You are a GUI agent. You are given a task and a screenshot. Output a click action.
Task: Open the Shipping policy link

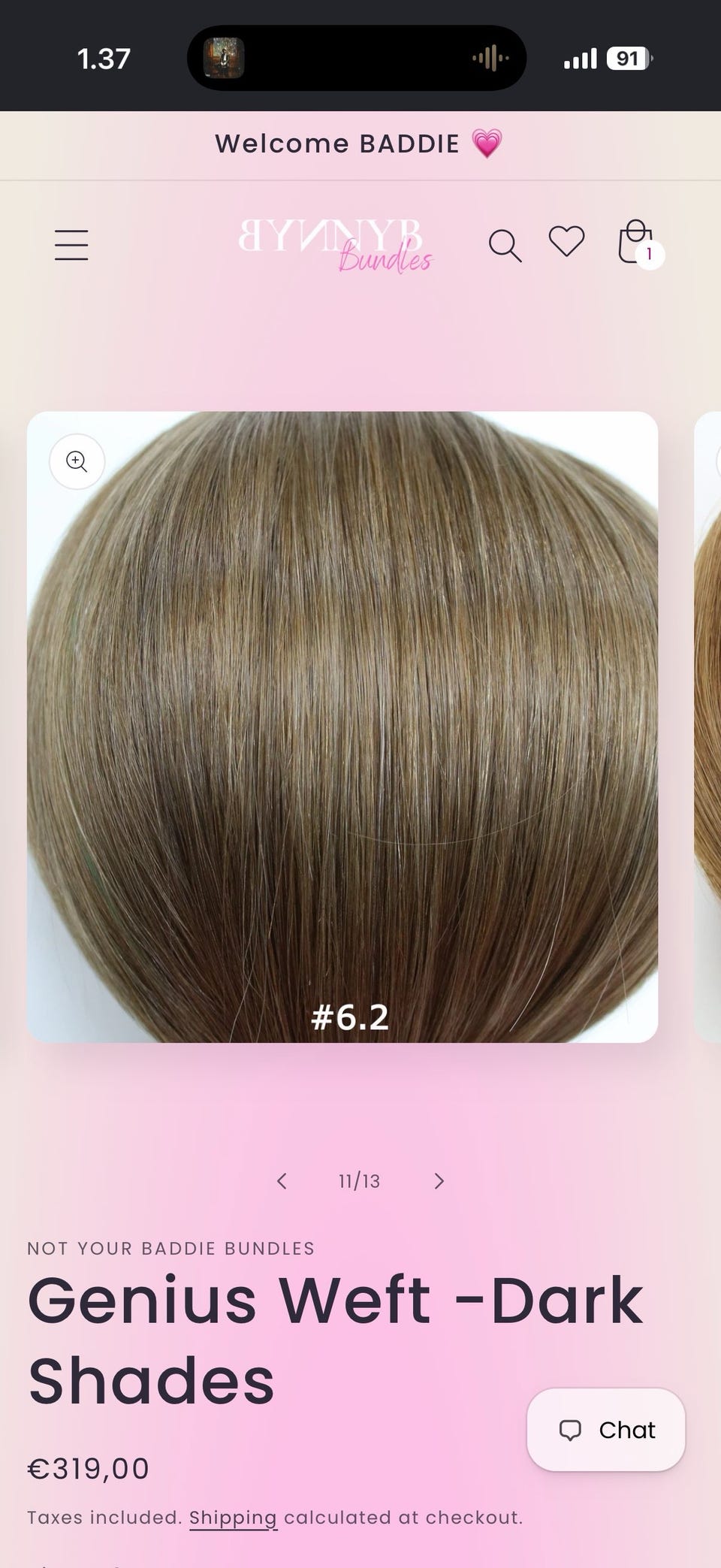pyautogui.click(x=233, y=1518)
